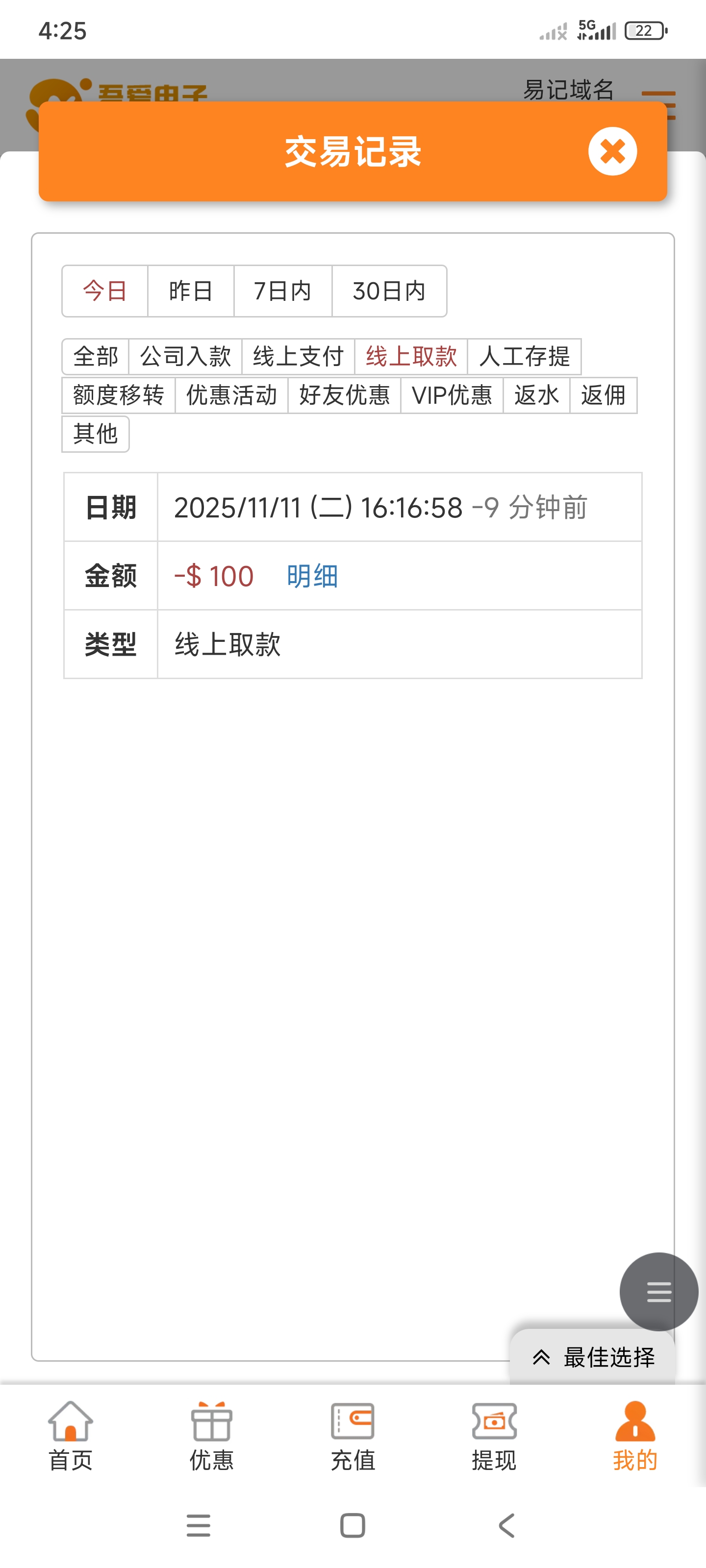Show 线上支付 transactions
The height and width of the screenshot is (1568, 706).
(x=298, y=356)
